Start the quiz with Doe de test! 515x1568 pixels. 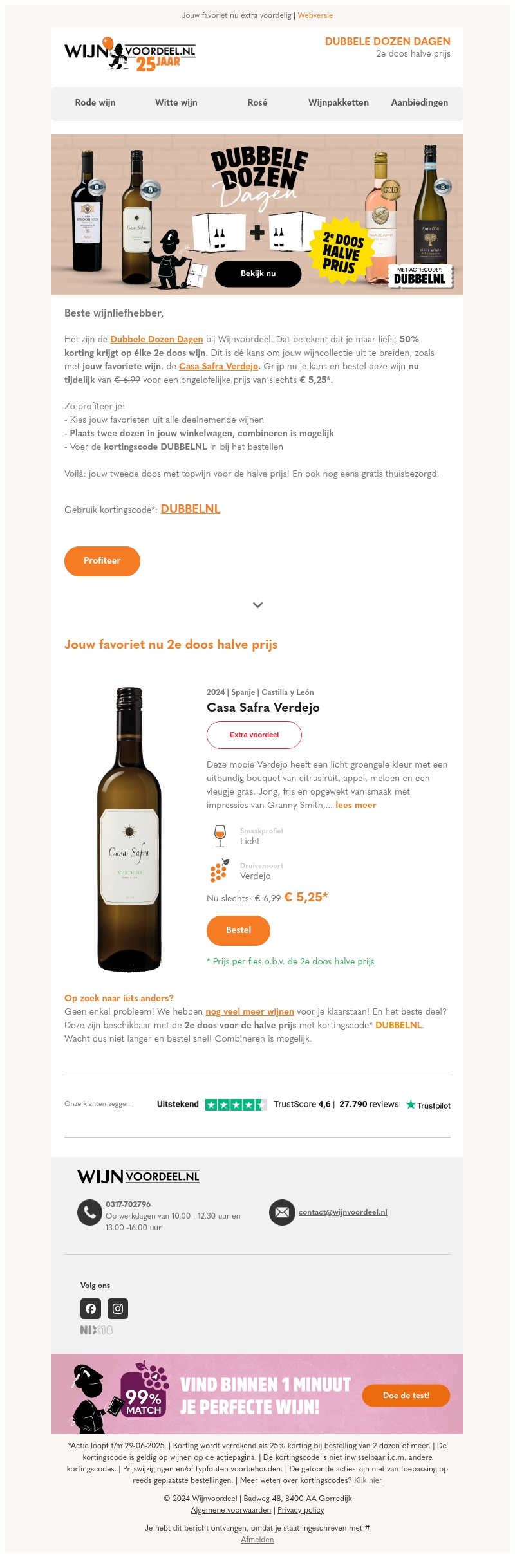coord(406,1396)
